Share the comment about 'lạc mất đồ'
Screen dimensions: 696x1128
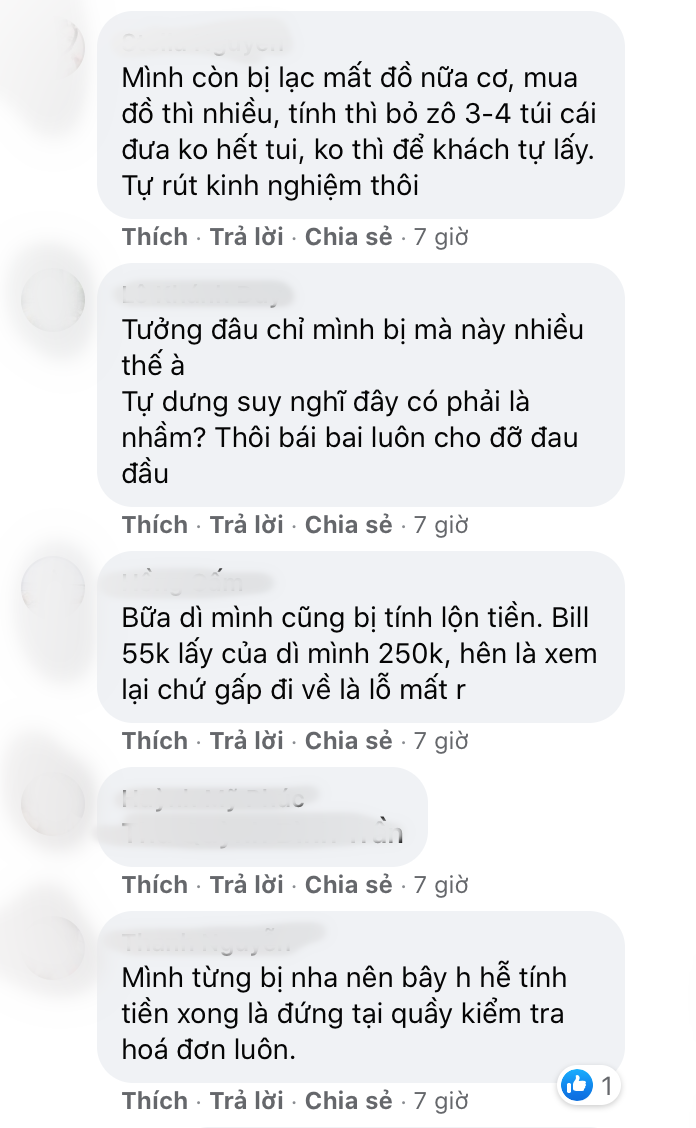pyautogui.click(x=348, y=237)
